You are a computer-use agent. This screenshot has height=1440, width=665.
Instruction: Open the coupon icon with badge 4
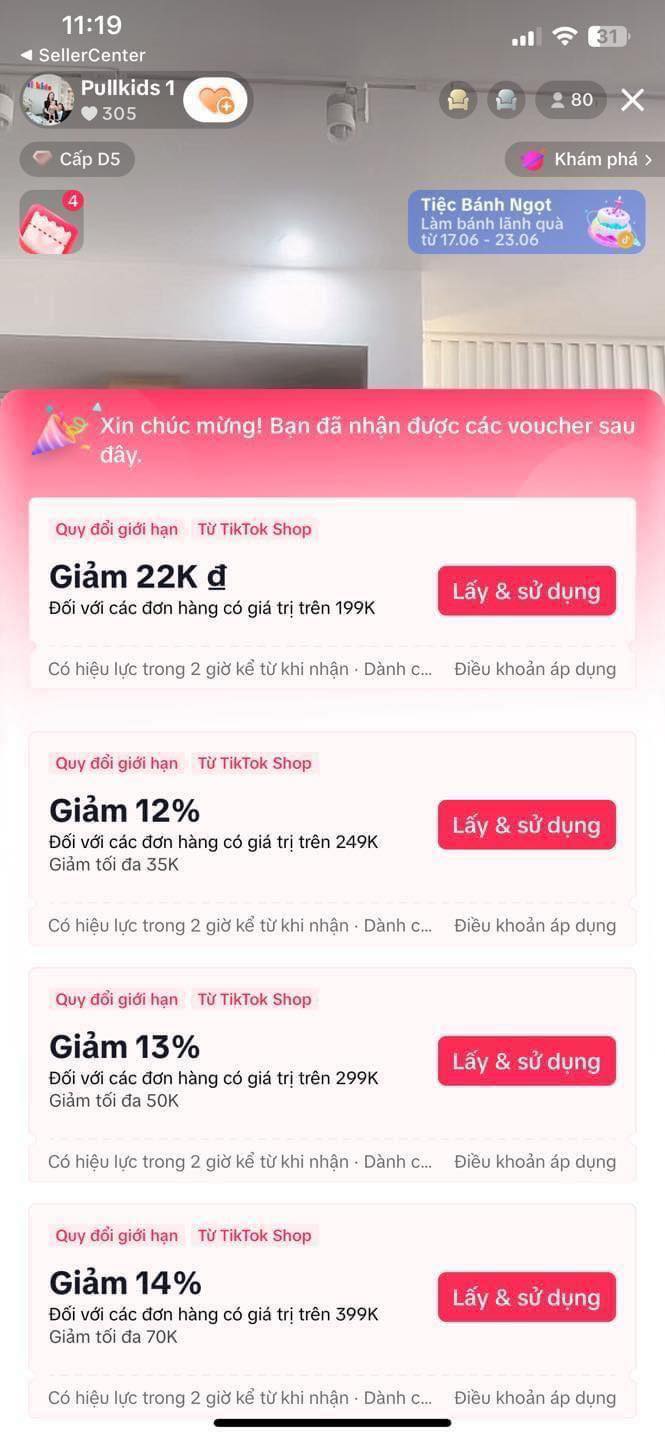tap(51, 222)
